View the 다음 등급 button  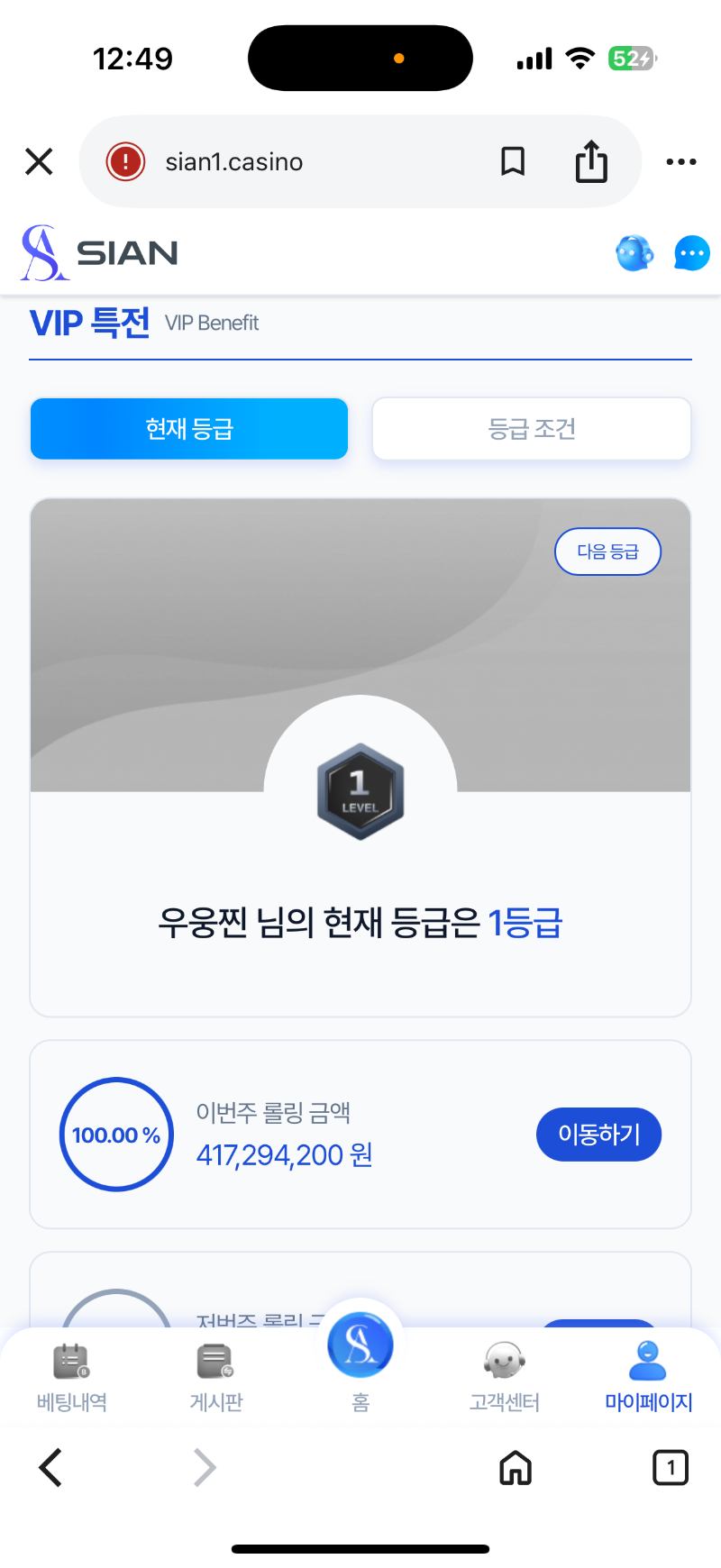pos(607,552)
